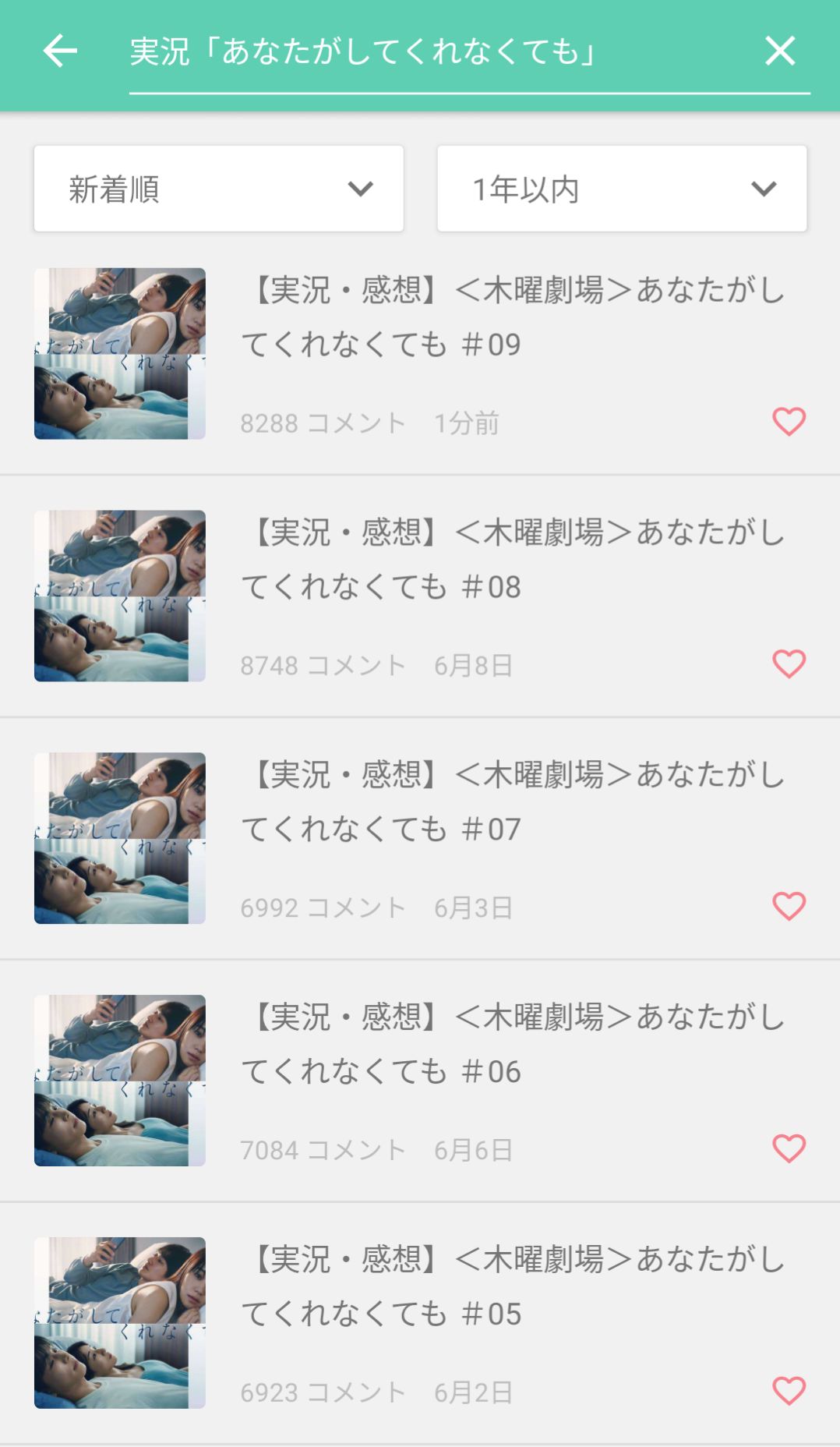Go back using the arrow icon
This screenshot has width=840, height=1447.
[x=60, y=51]
